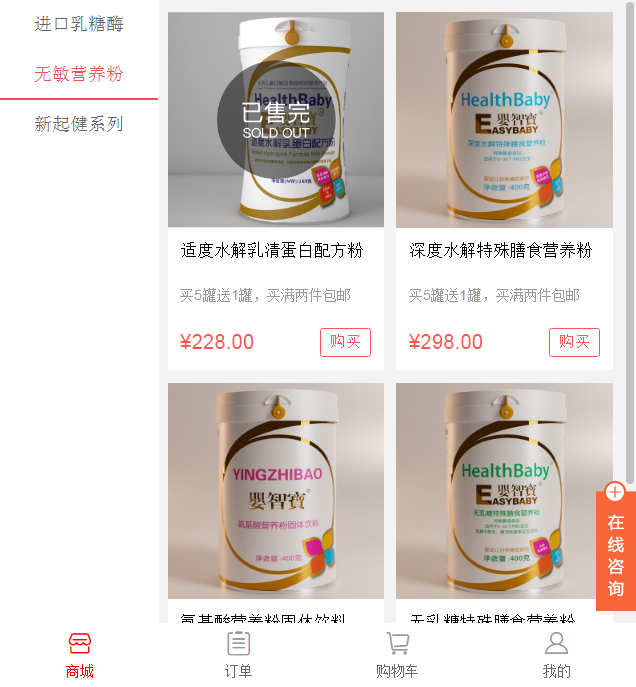The width and height of the screenshot is (636, 687).
Task: Open 在线咨询 online consultation
Action: [x=616, y=547]
